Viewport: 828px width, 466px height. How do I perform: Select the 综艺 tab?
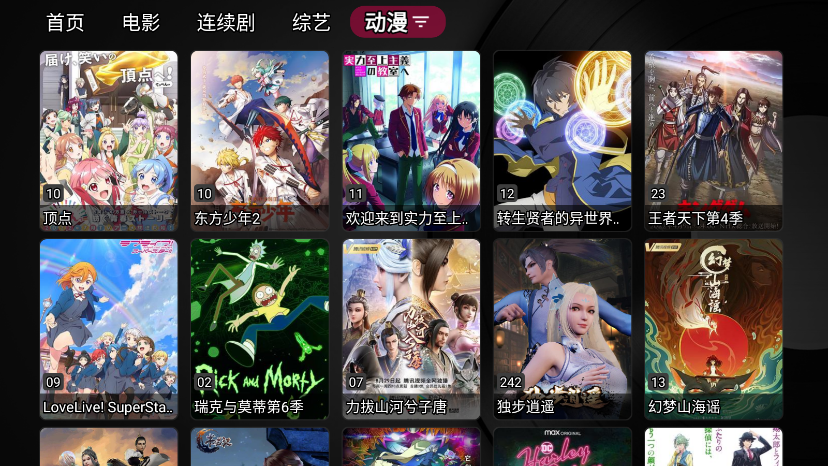point(311,22)
